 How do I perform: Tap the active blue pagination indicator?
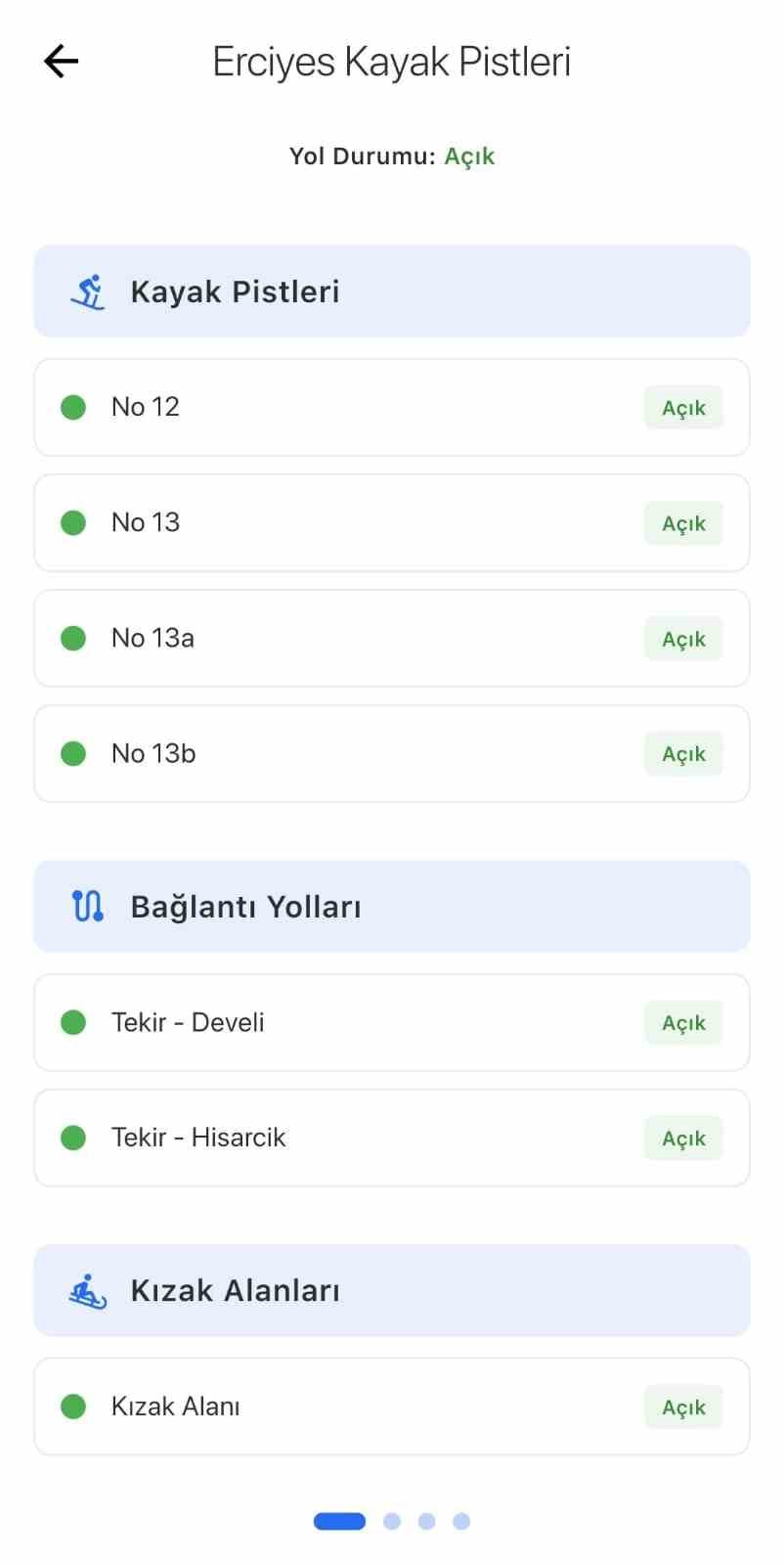[338, 1521]
